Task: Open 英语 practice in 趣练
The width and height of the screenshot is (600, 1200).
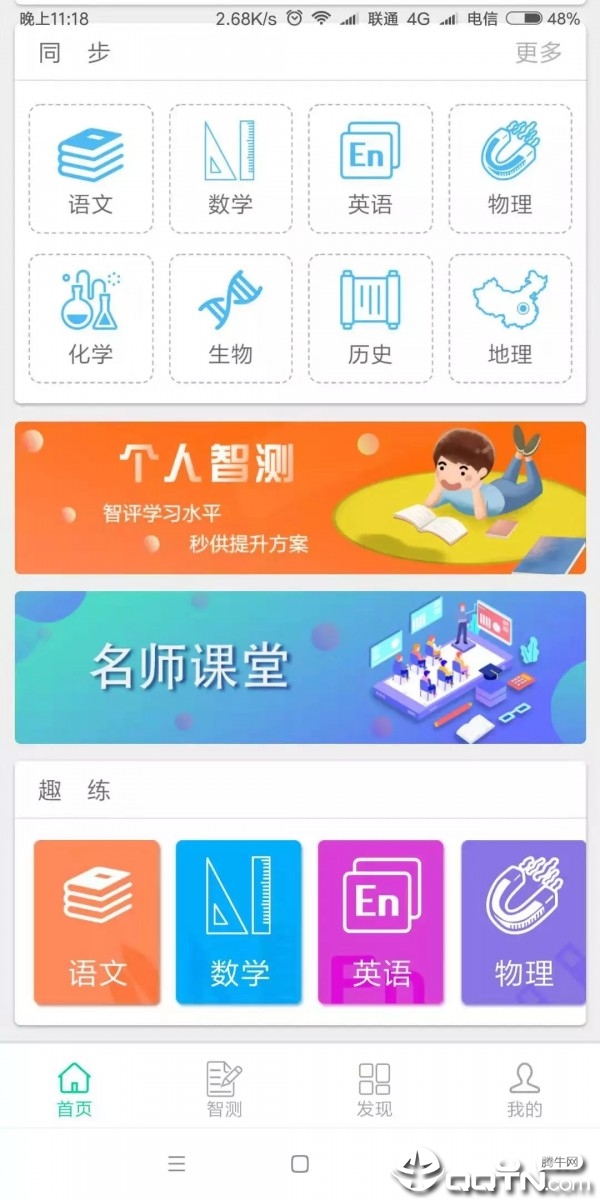Action: coord(381,922)
